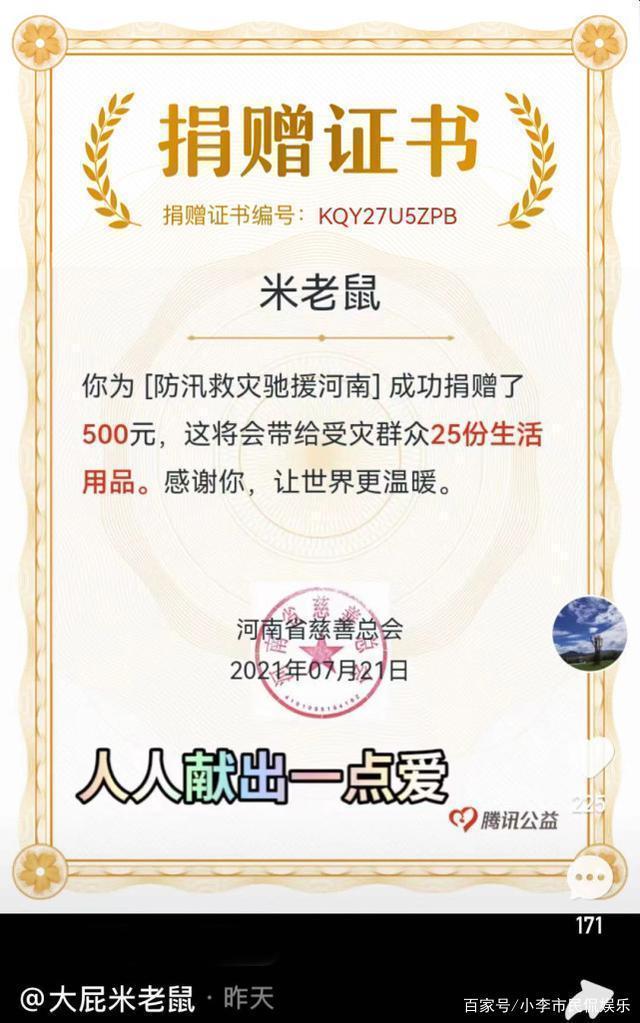Open the video author's profile avatar
640x1023 pixels.
pyautogui.click(x=589, y=632)
